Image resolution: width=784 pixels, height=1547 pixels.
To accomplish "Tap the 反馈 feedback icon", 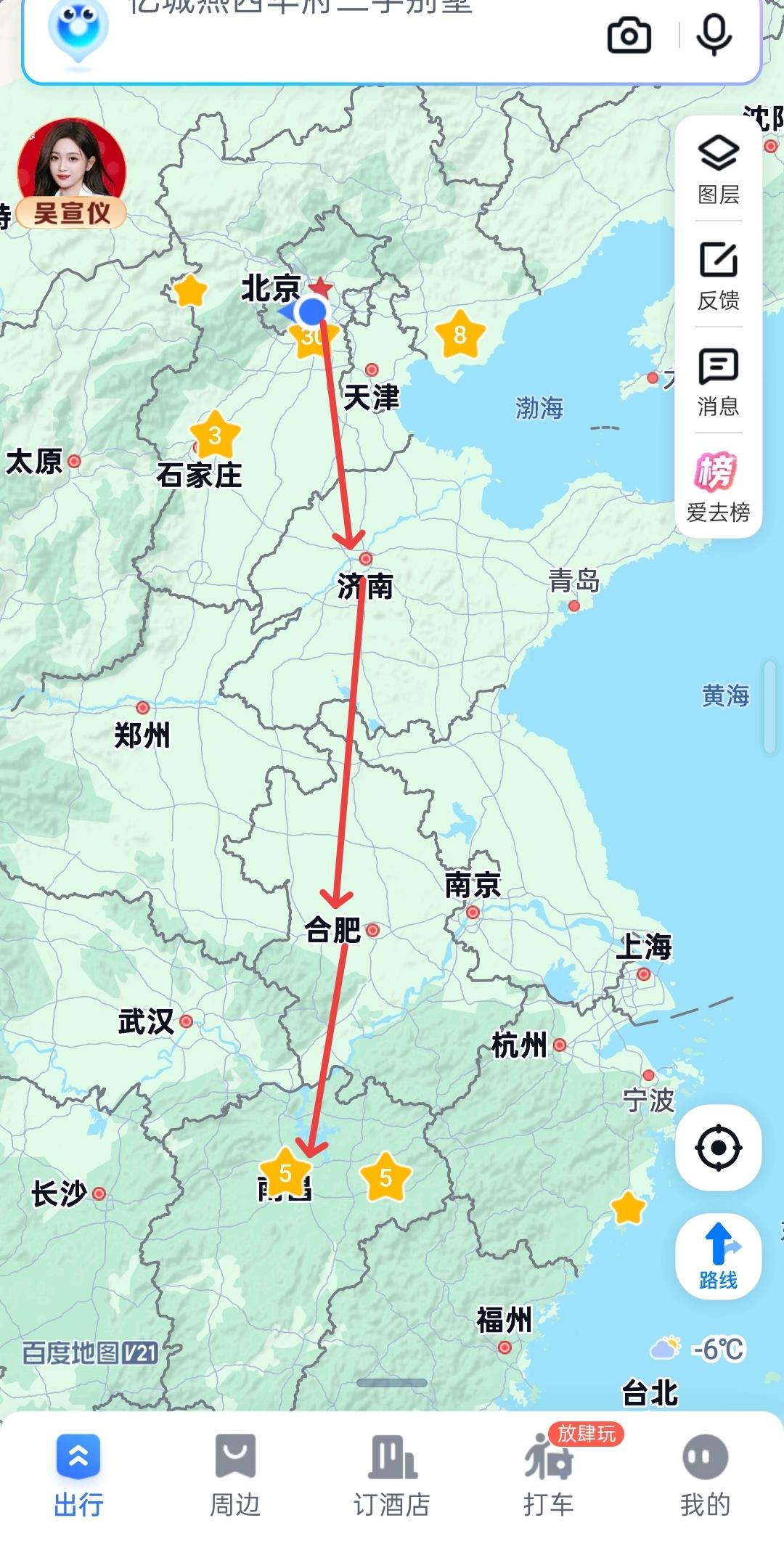I will [717, 274].
